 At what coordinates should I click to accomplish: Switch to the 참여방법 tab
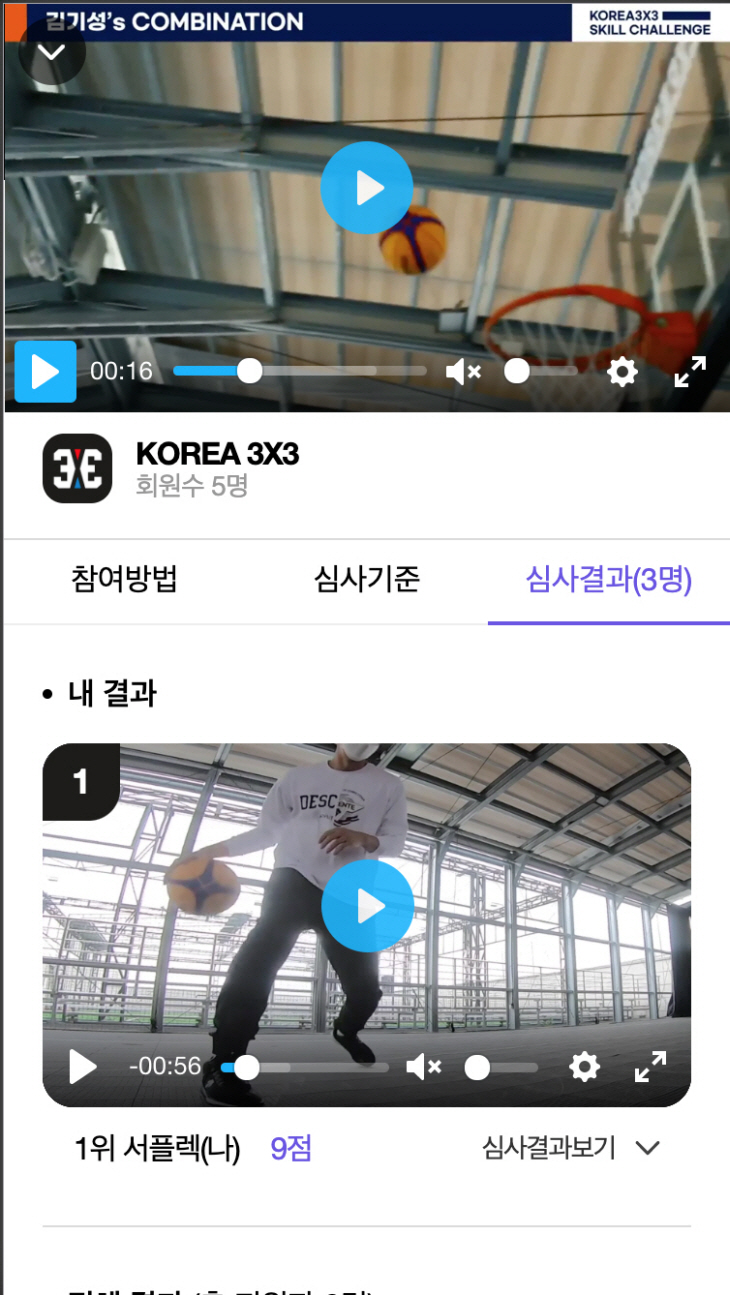tap(124, 579)
